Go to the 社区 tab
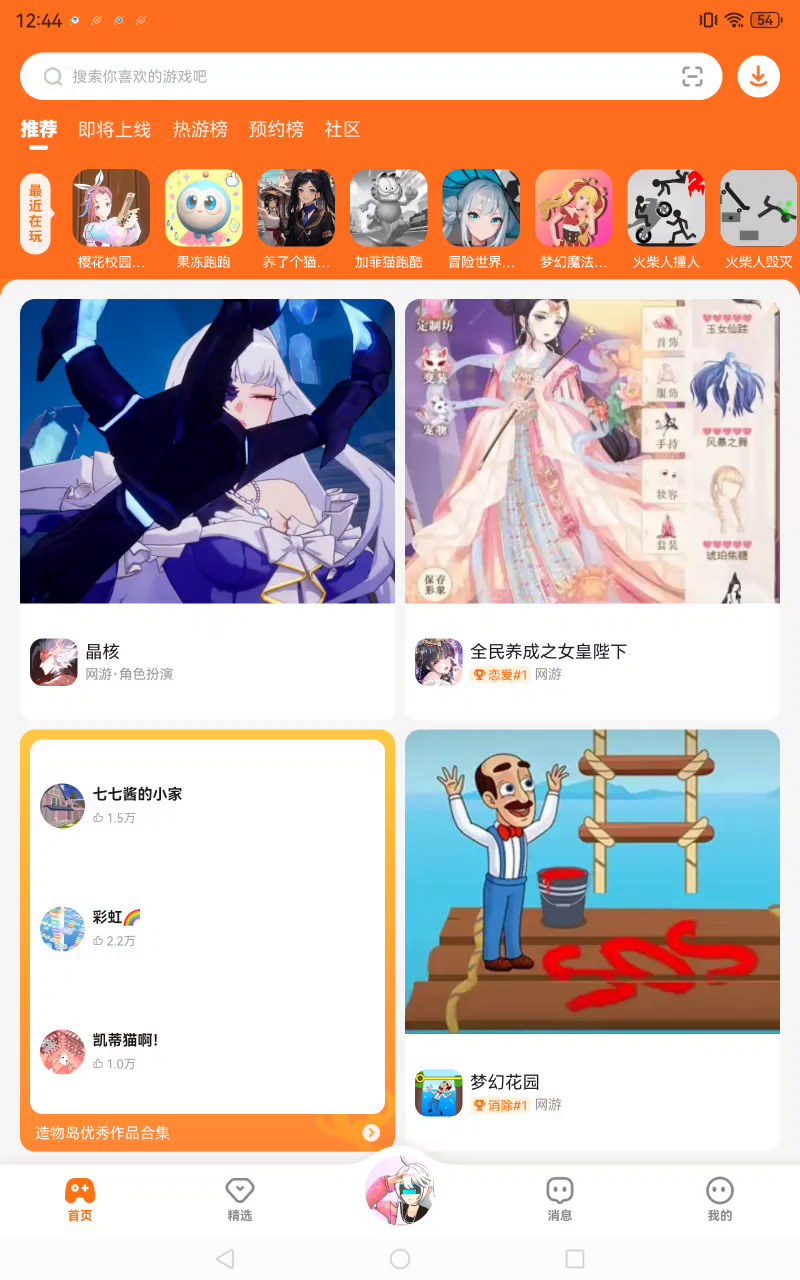Screen dimensions: 800x1280 (x=342, y=130)
